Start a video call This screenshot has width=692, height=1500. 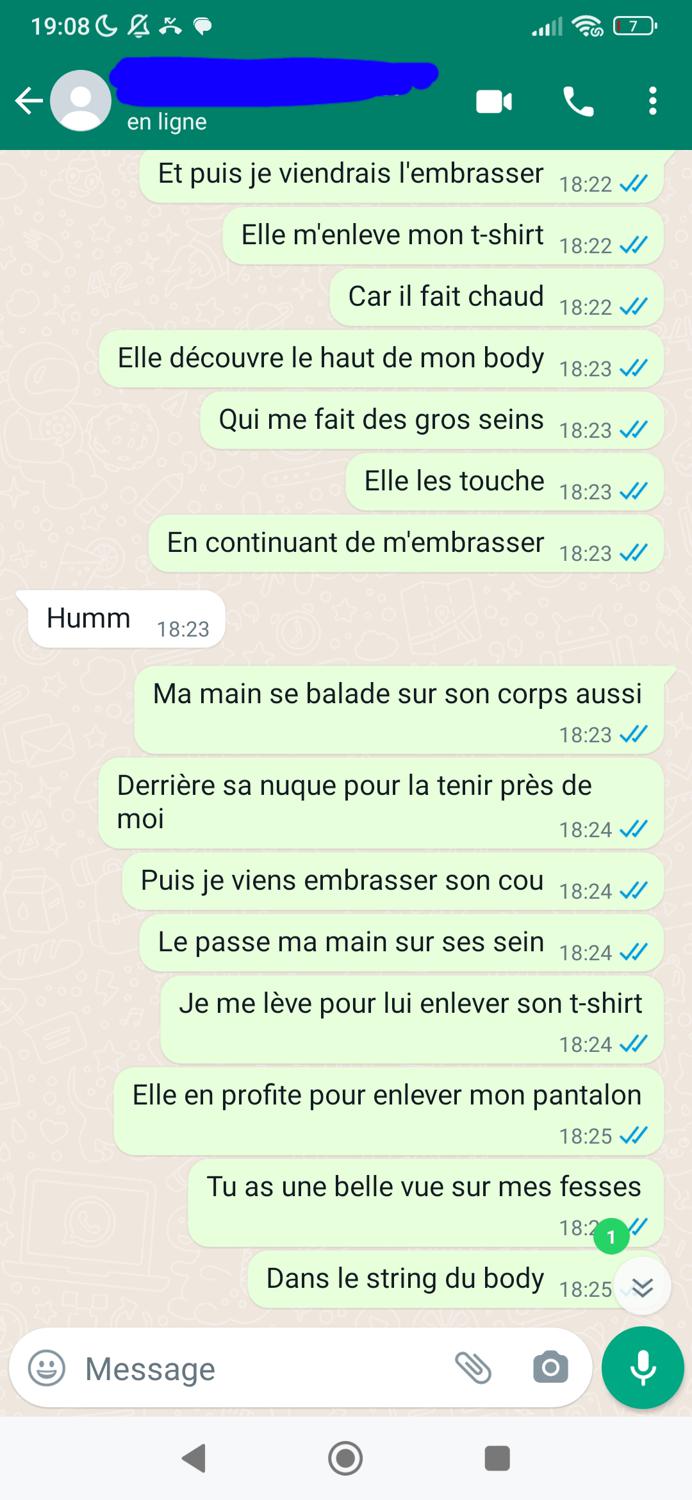pyautogui.click(x=494, y=101)
